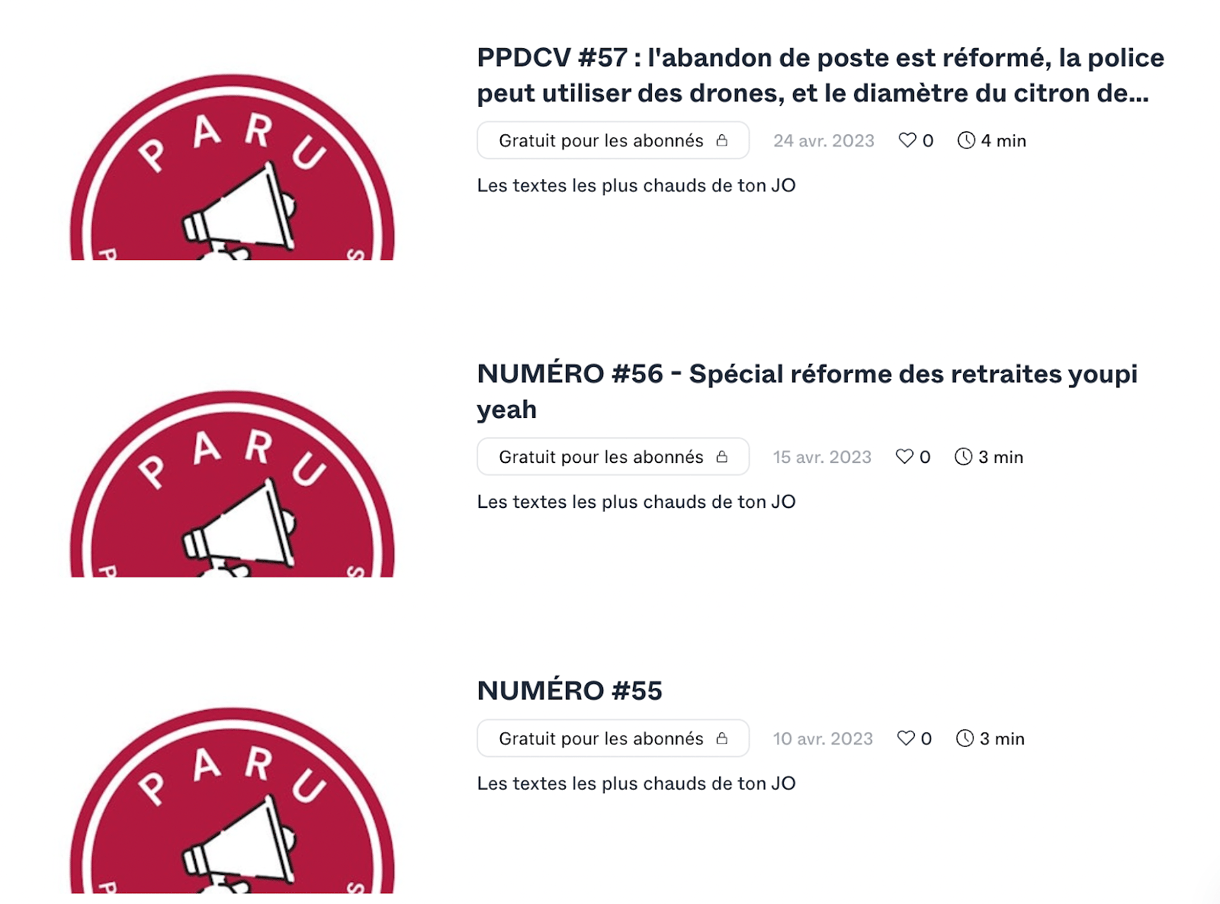Like the NUMÉRO #55 post
Screen dimensions: 1220x904
[x=906, y=739]
